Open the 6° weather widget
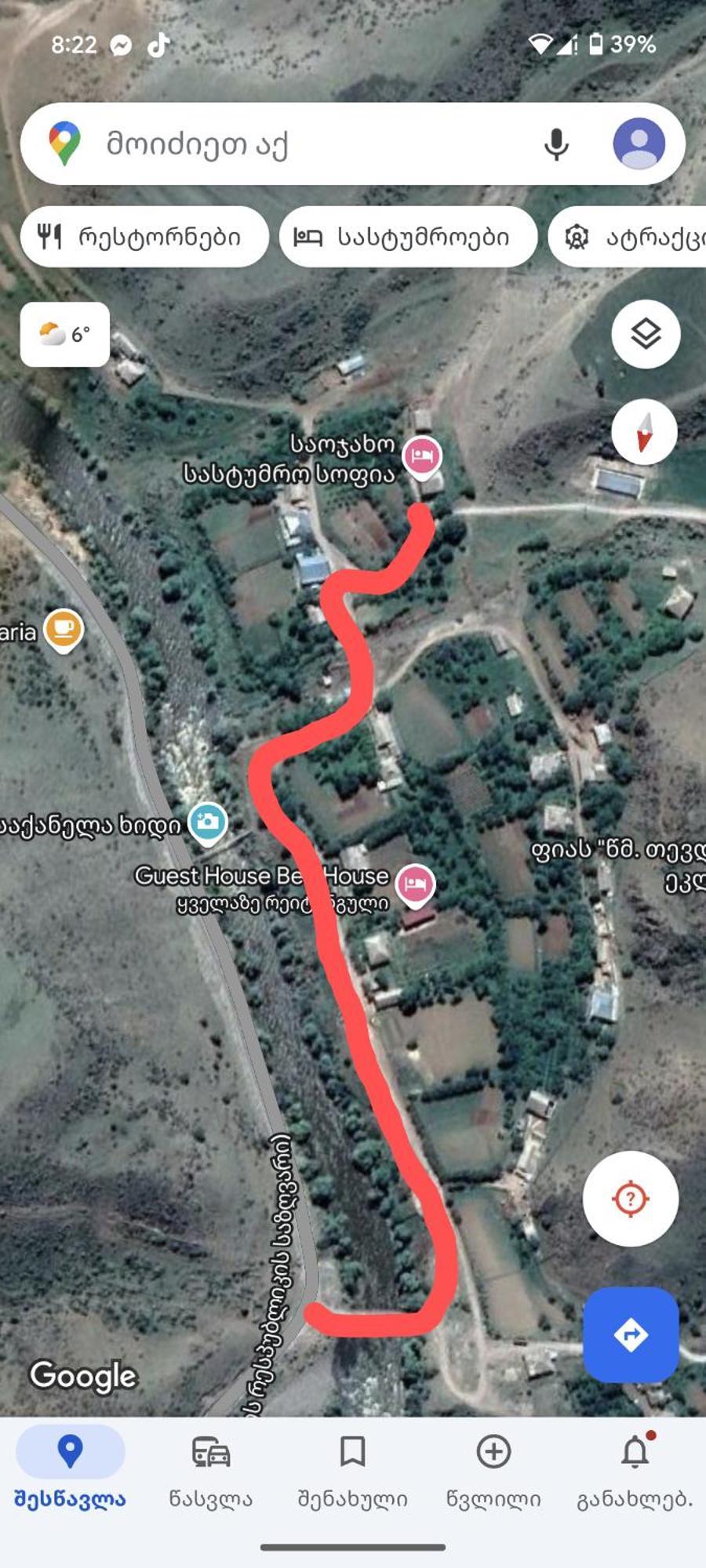Screen dimensions: 706x1568 click(64, 335)
